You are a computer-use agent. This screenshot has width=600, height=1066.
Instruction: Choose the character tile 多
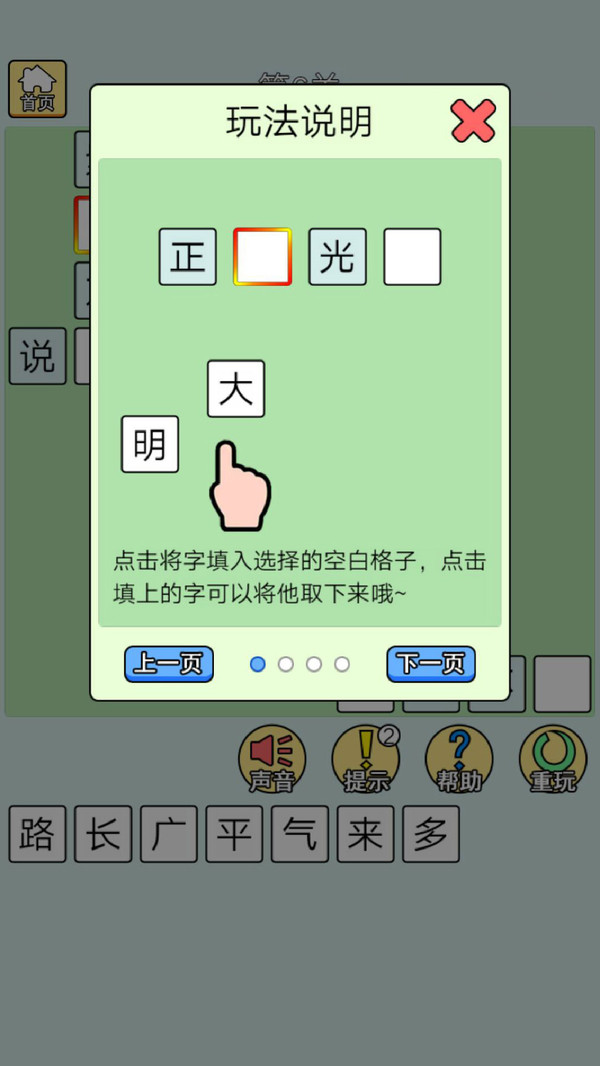click(x=431, y=834)
